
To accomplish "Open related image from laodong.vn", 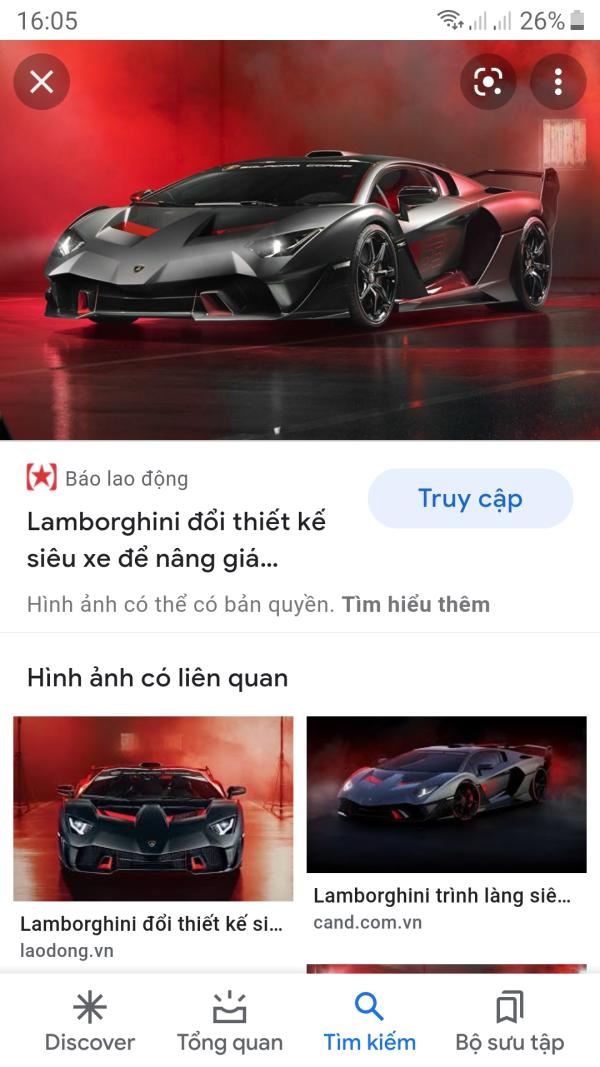I will 153,808.
